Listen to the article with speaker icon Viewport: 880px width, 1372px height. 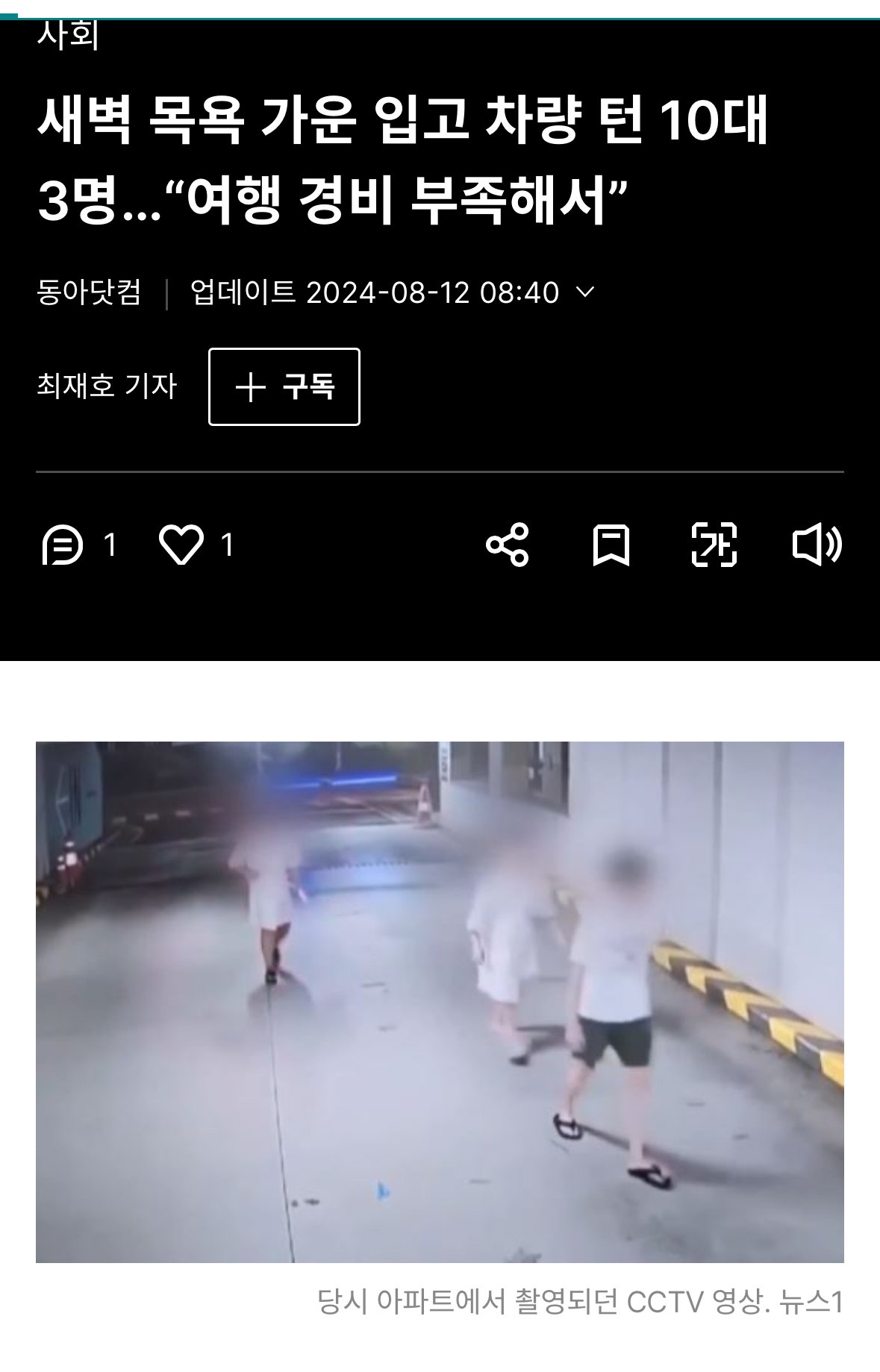817,545
